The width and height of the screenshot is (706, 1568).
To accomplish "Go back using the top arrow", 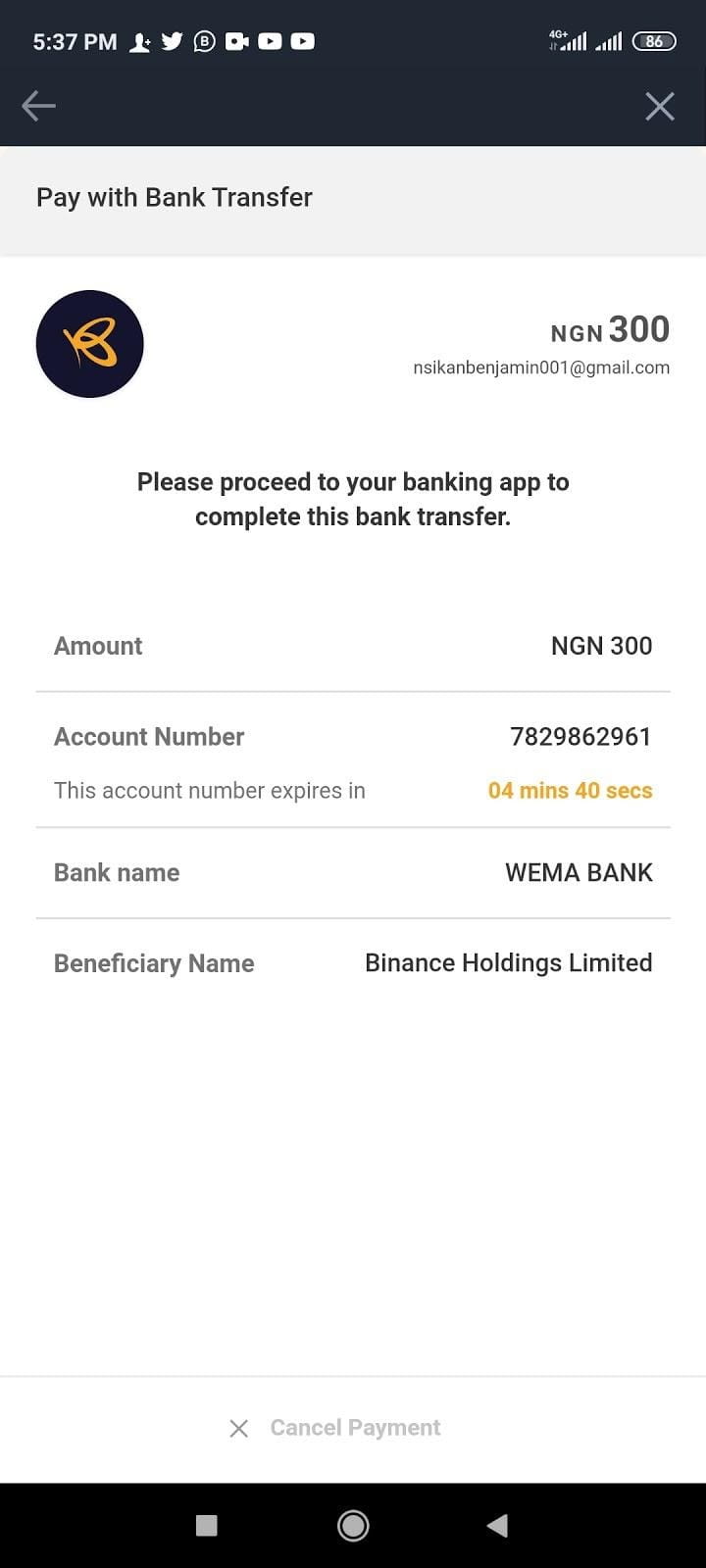I will point(38,106).
